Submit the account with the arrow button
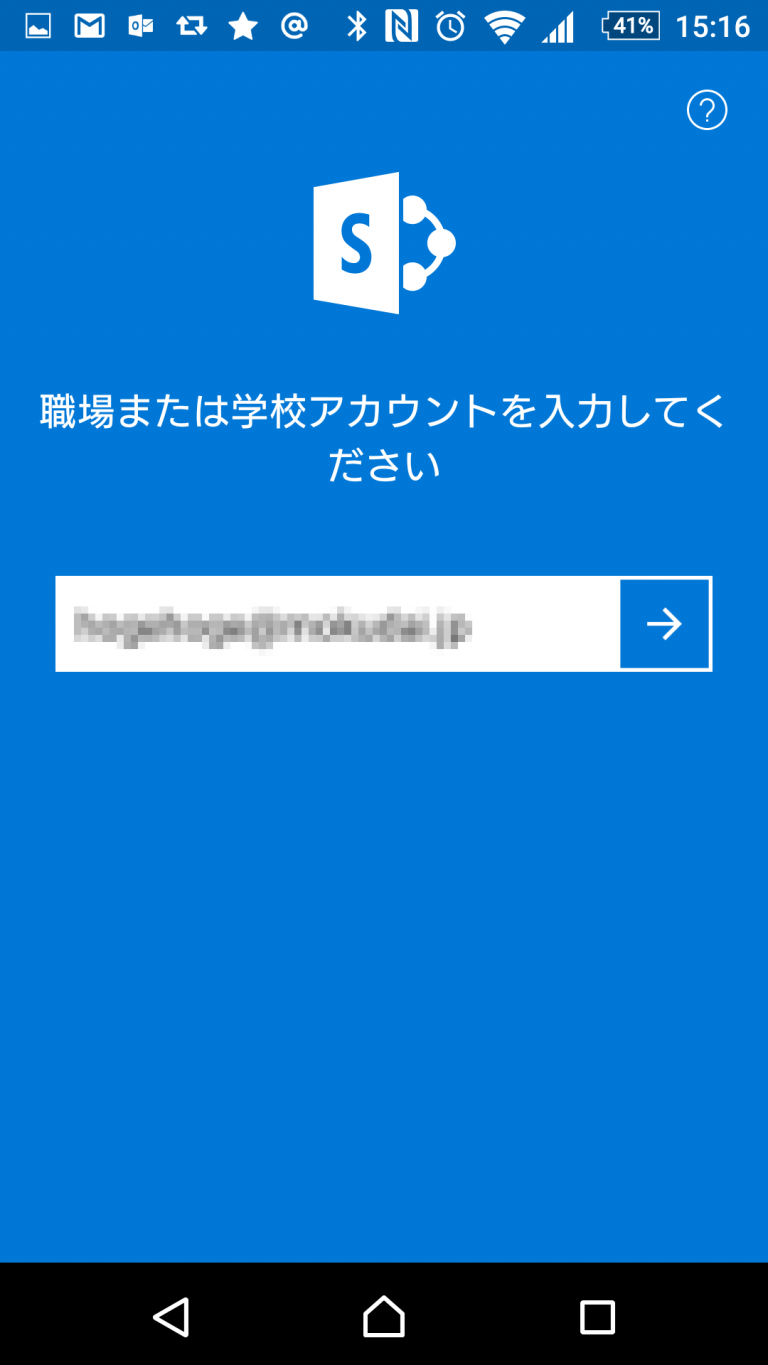Viewport: 768px width, 1365px height. pyautogui.click(x=665, y=623)
